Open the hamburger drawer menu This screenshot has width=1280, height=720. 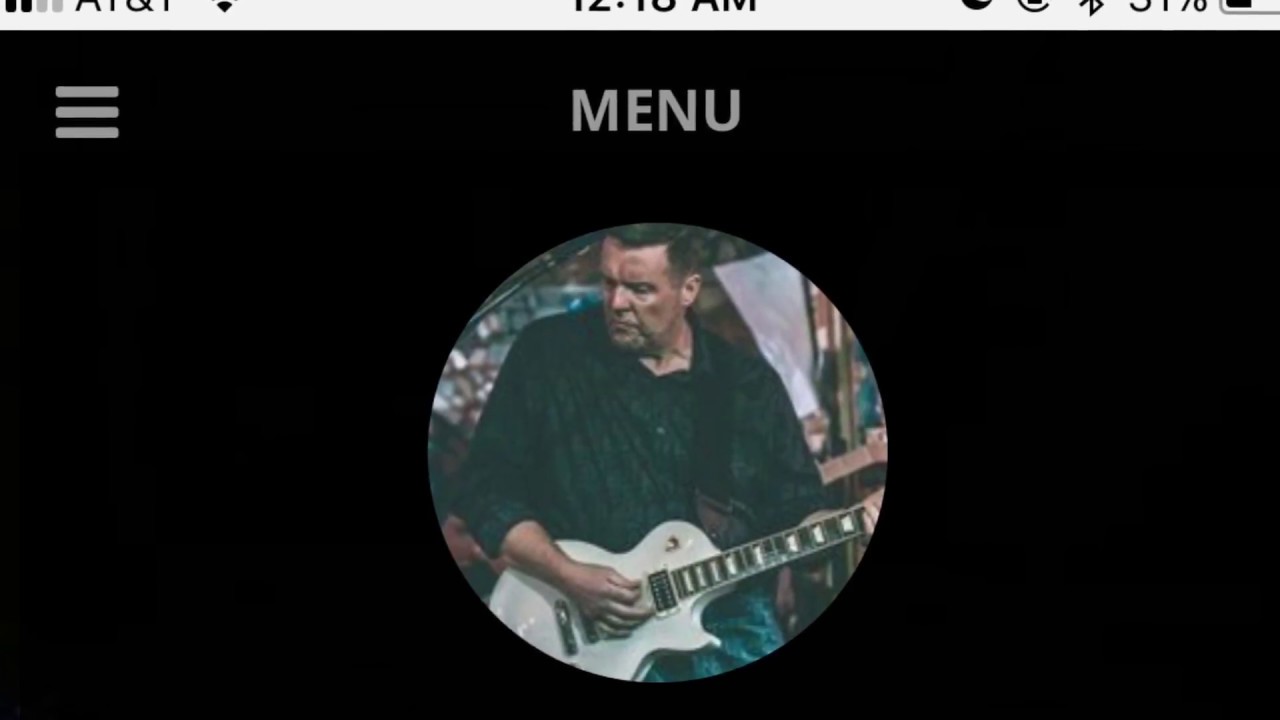pos(87,111)
